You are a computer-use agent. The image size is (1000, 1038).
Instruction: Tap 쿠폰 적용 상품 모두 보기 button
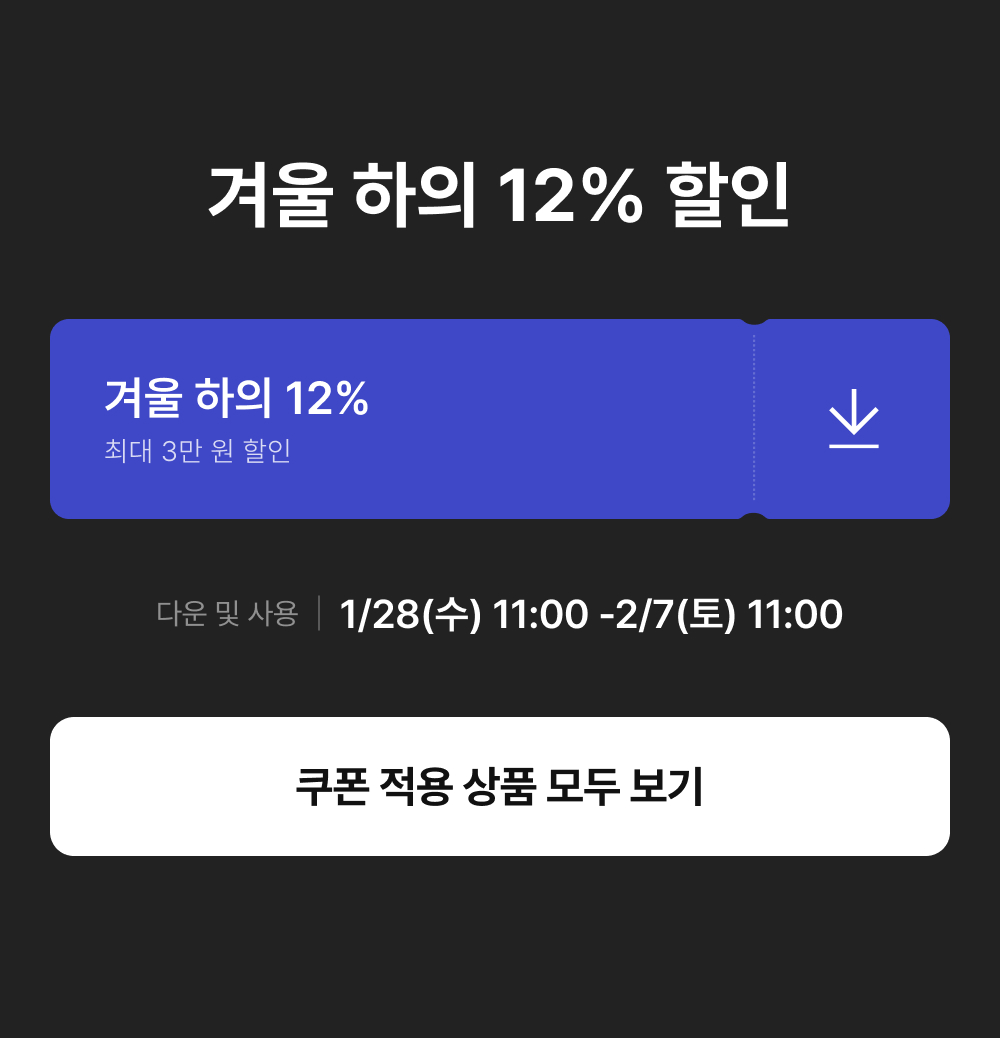(x=500, y=786)
